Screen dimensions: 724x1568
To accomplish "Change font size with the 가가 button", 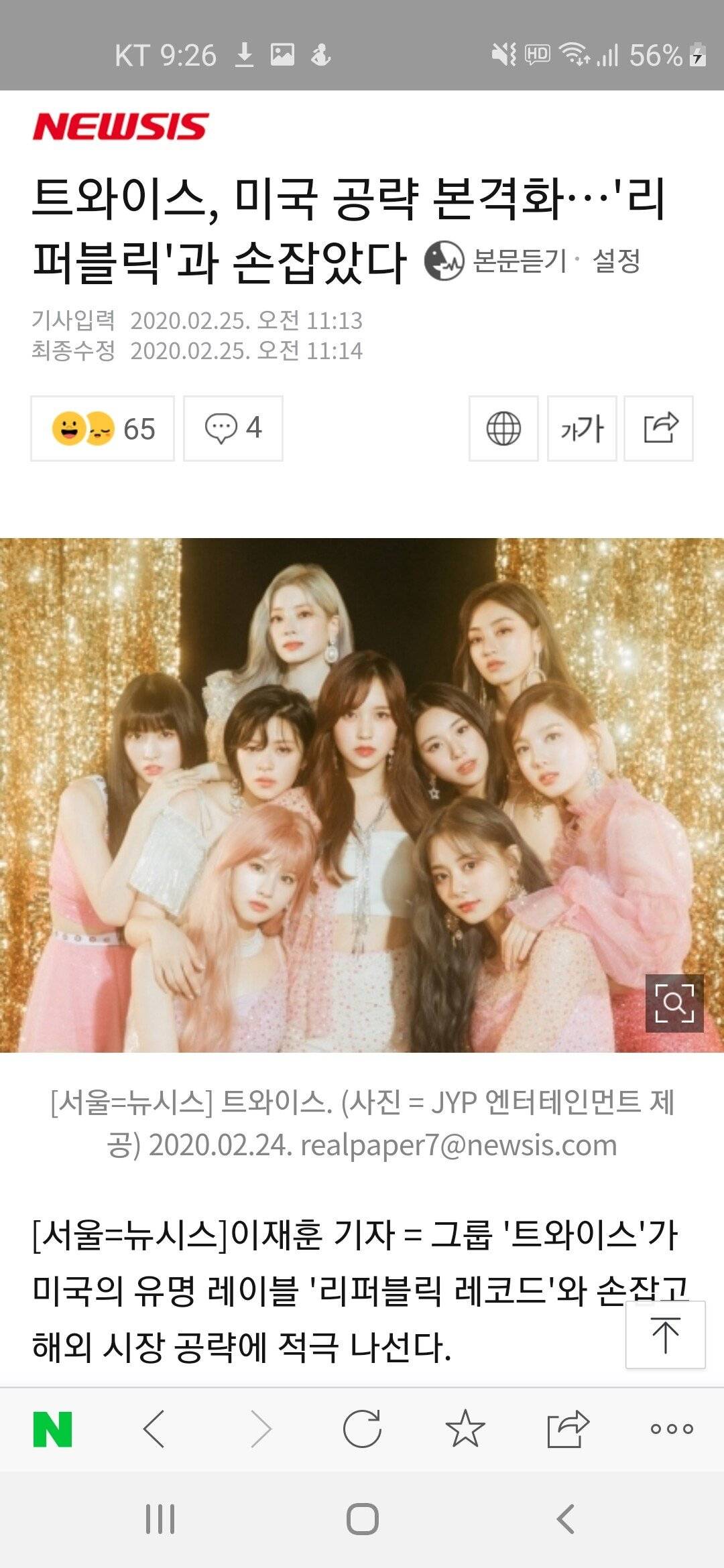I will 582,428.
